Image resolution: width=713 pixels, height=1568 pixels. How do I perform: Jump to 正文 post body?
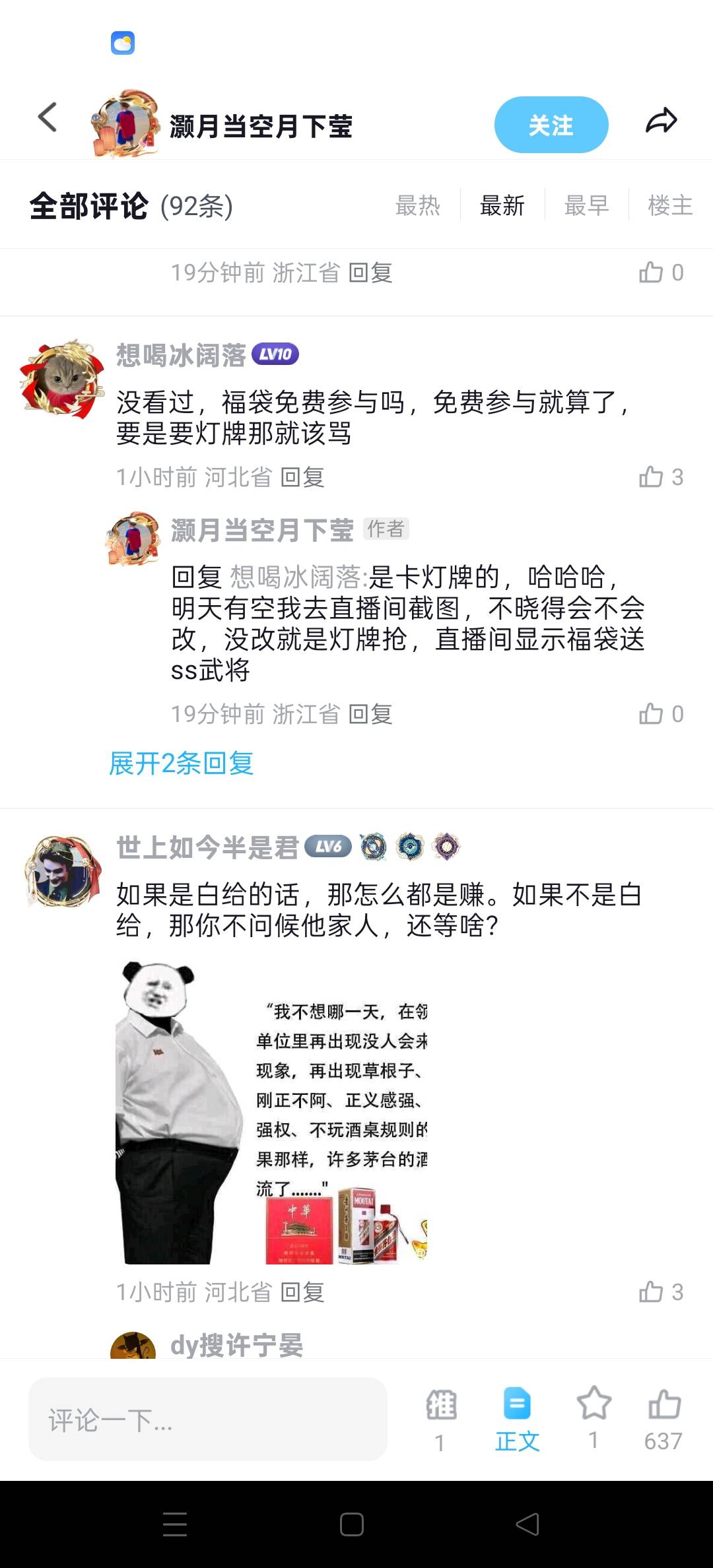tap(517, 1419)
